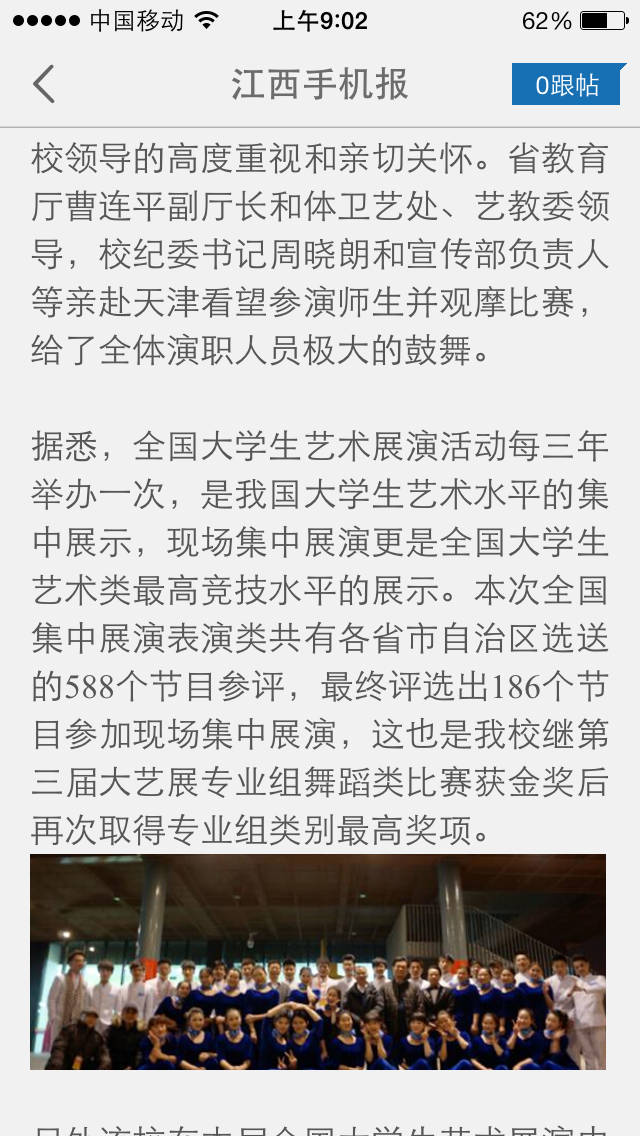View the group photo in the article
The image size is (640, 1136).
tap(318, 961)
